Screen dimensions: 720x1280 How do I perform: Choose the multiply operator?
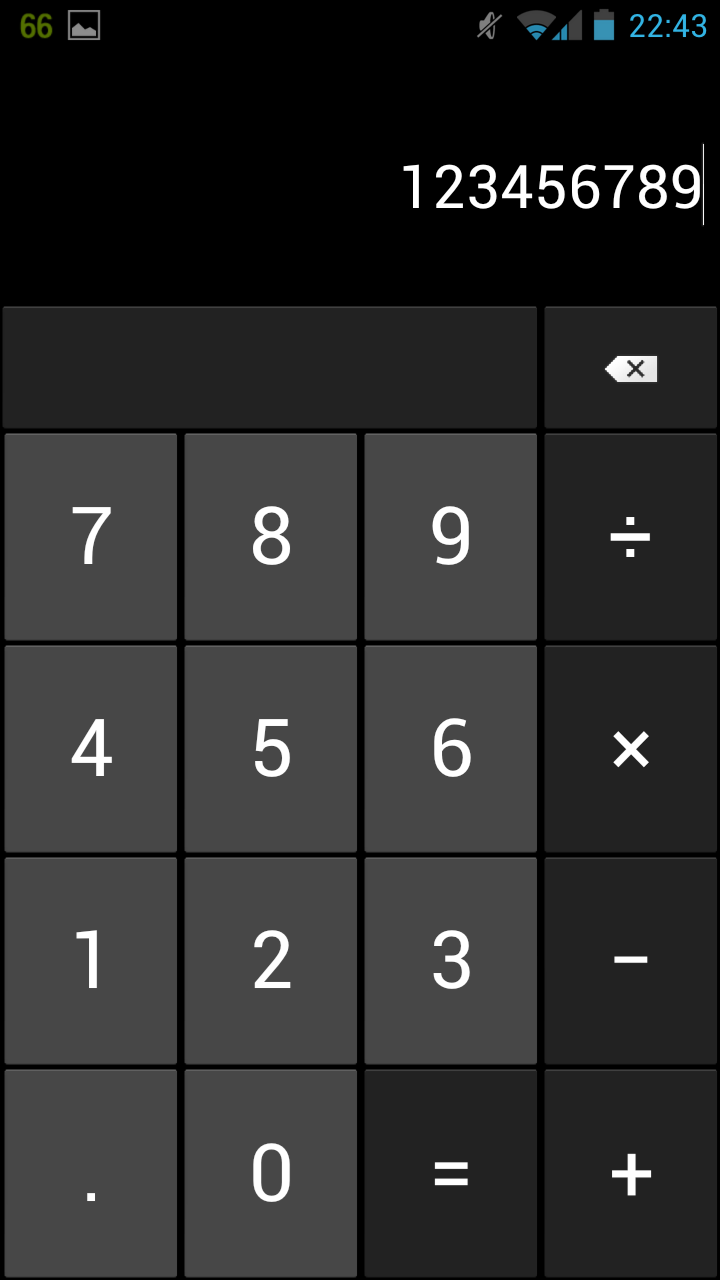click(631, 749)
